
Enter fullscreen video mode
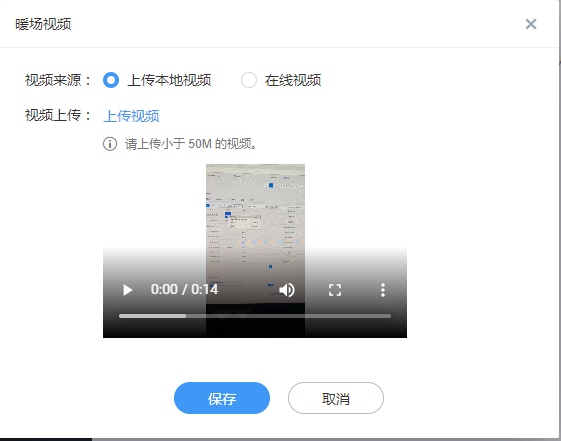[x=335, y=290]
